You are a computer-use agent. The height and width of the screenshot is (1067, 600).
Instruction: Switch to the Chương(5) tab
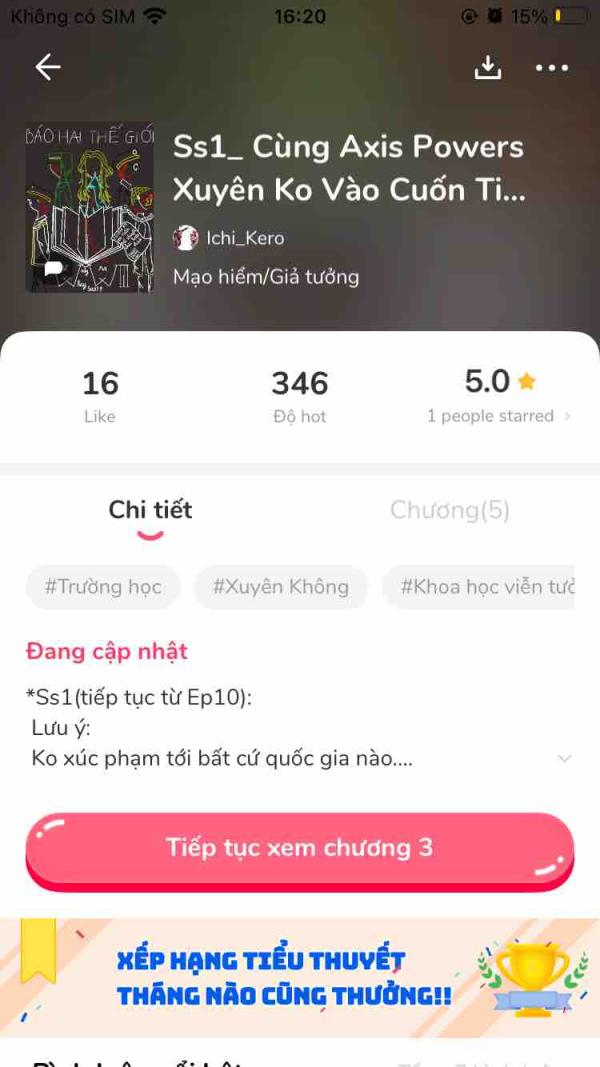[x=449, y=510]
